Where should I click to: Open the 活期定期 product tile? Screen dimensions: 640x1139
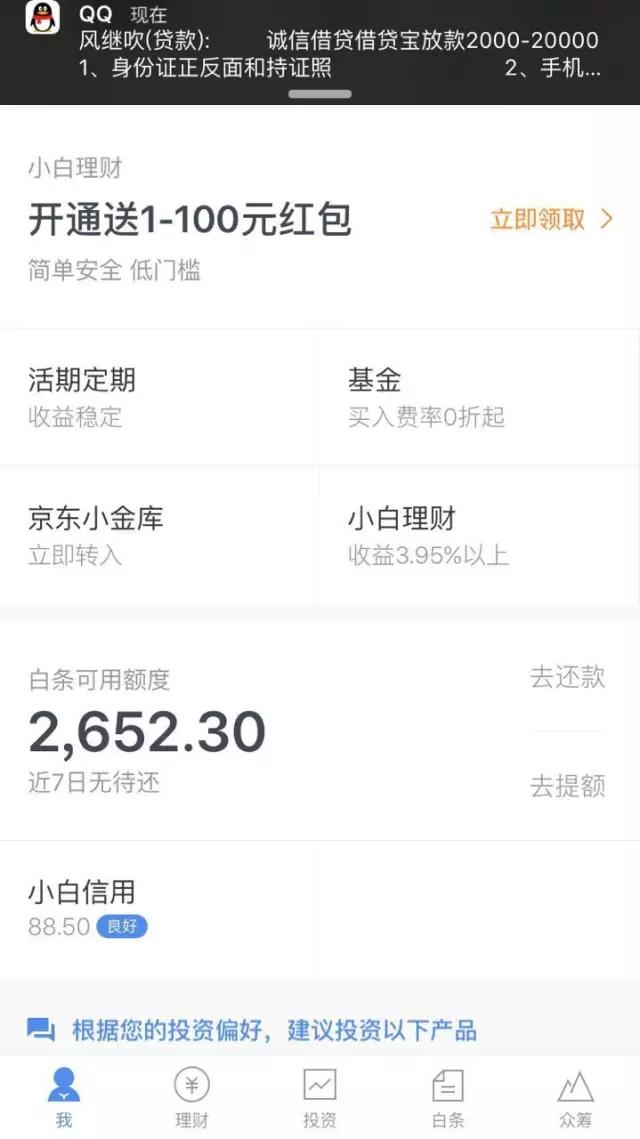[160, 397]
